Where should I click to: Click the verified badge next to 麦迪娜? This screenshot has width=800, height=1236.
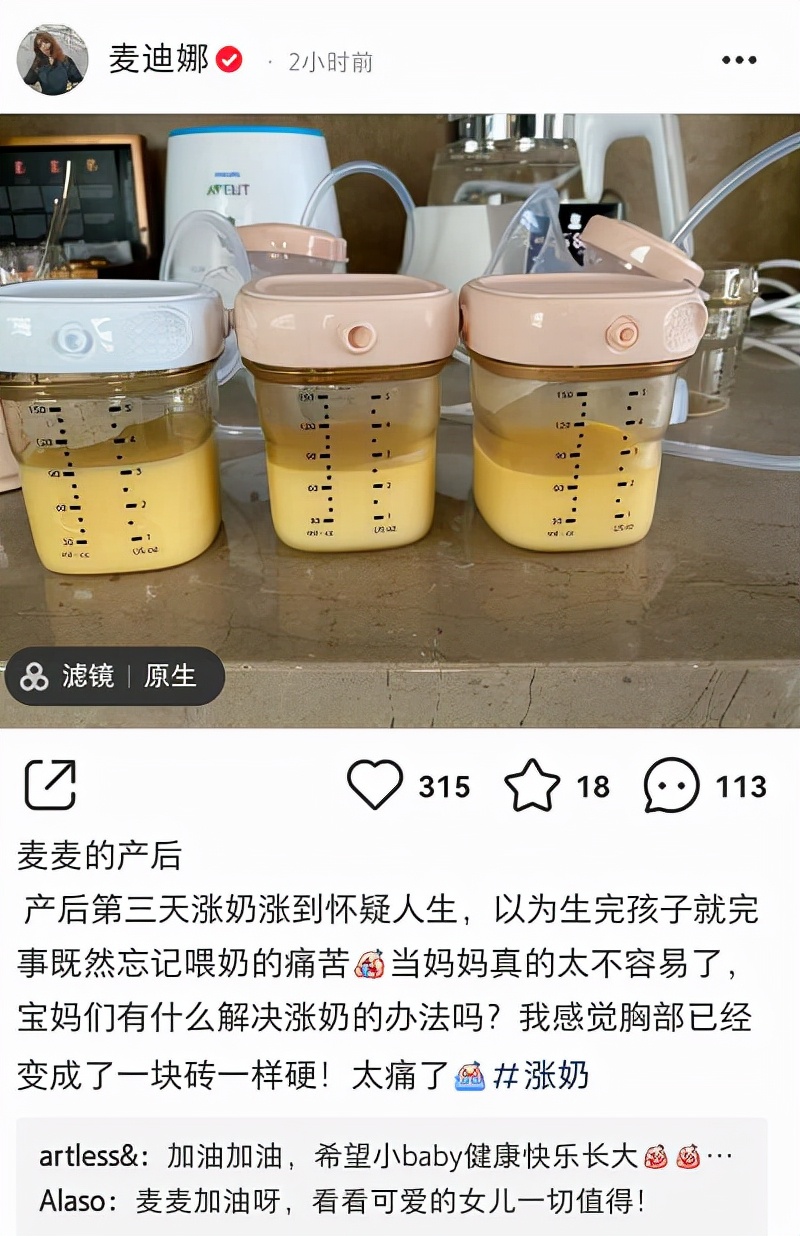[227, 59]
